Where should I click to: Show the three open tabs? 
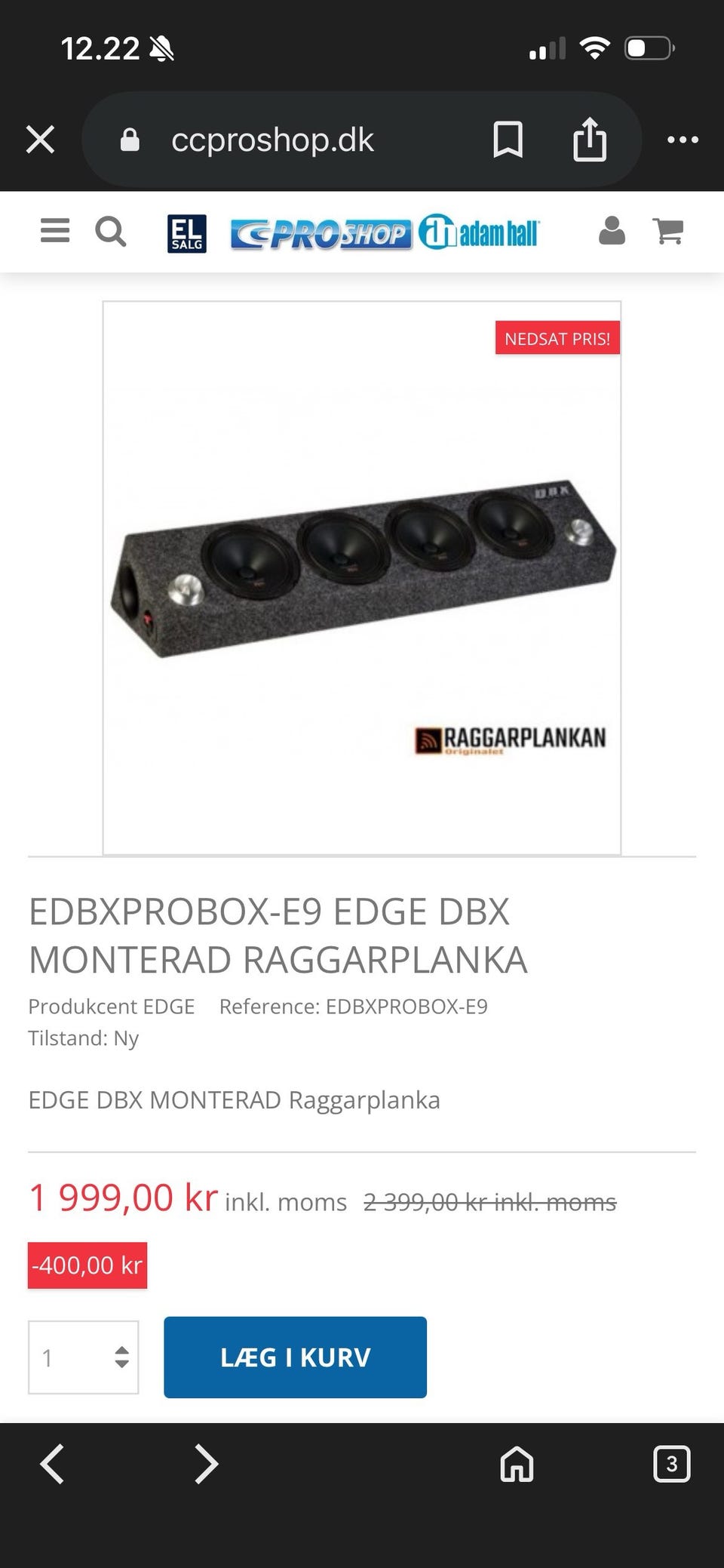(x=671, y=1465)
